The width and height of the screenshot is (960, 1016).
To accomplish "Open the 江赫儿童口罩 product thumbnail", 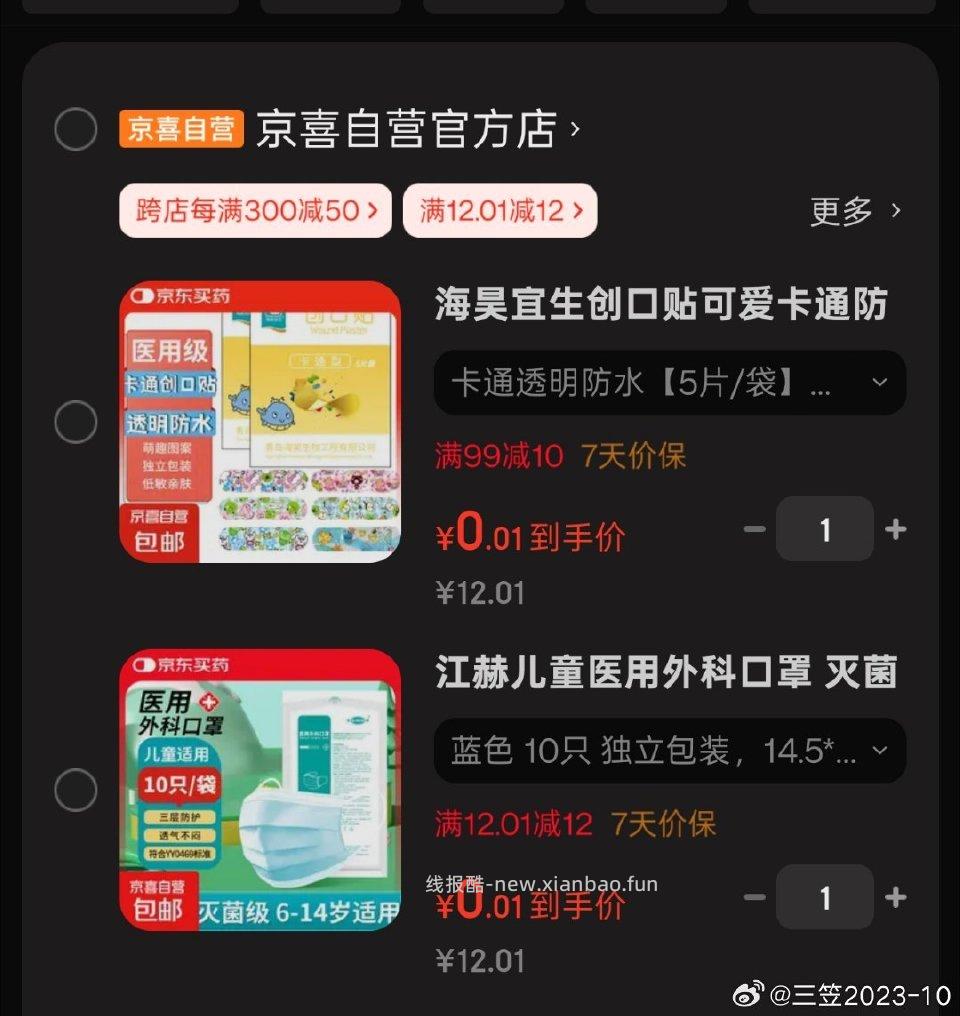I will pyautogui.click(x=258, y=790).
